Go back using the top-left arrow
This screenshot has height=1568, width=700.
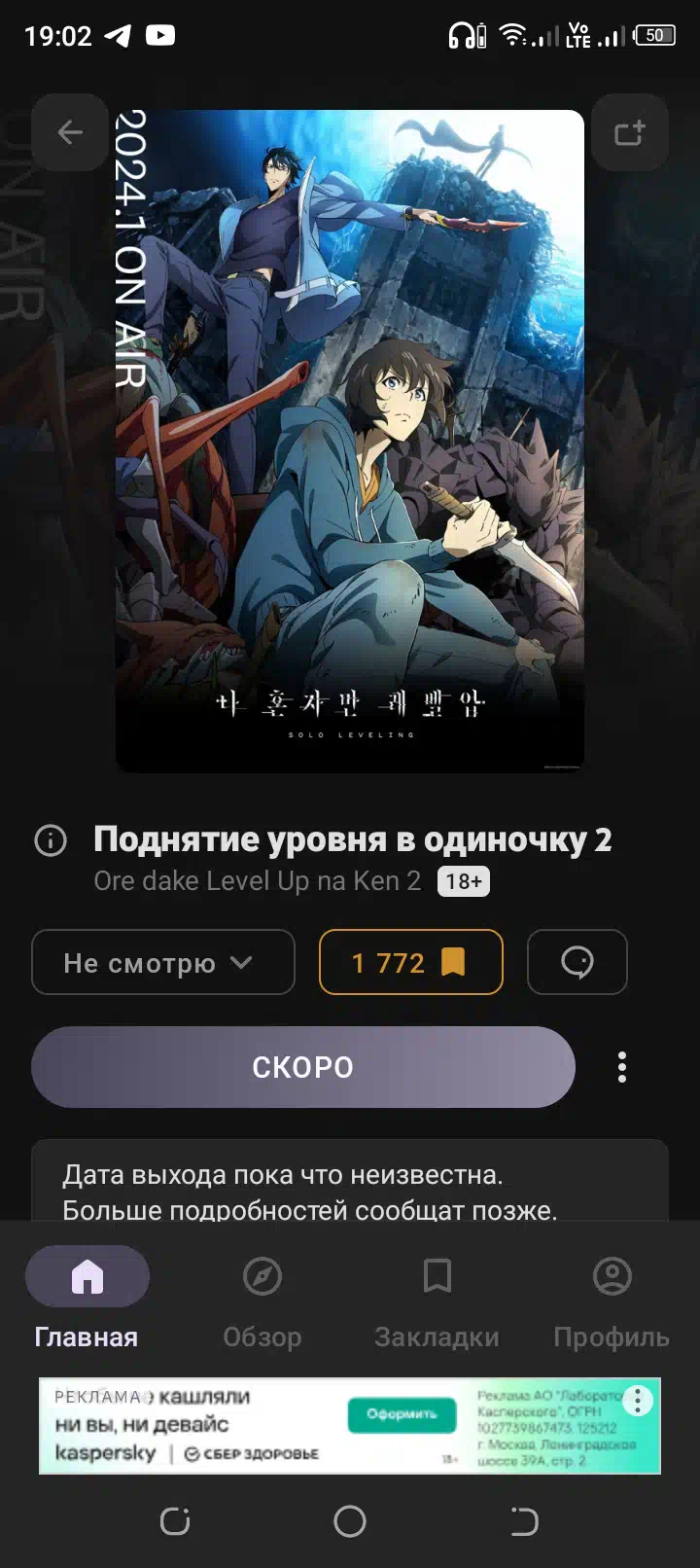click(70, 132)
